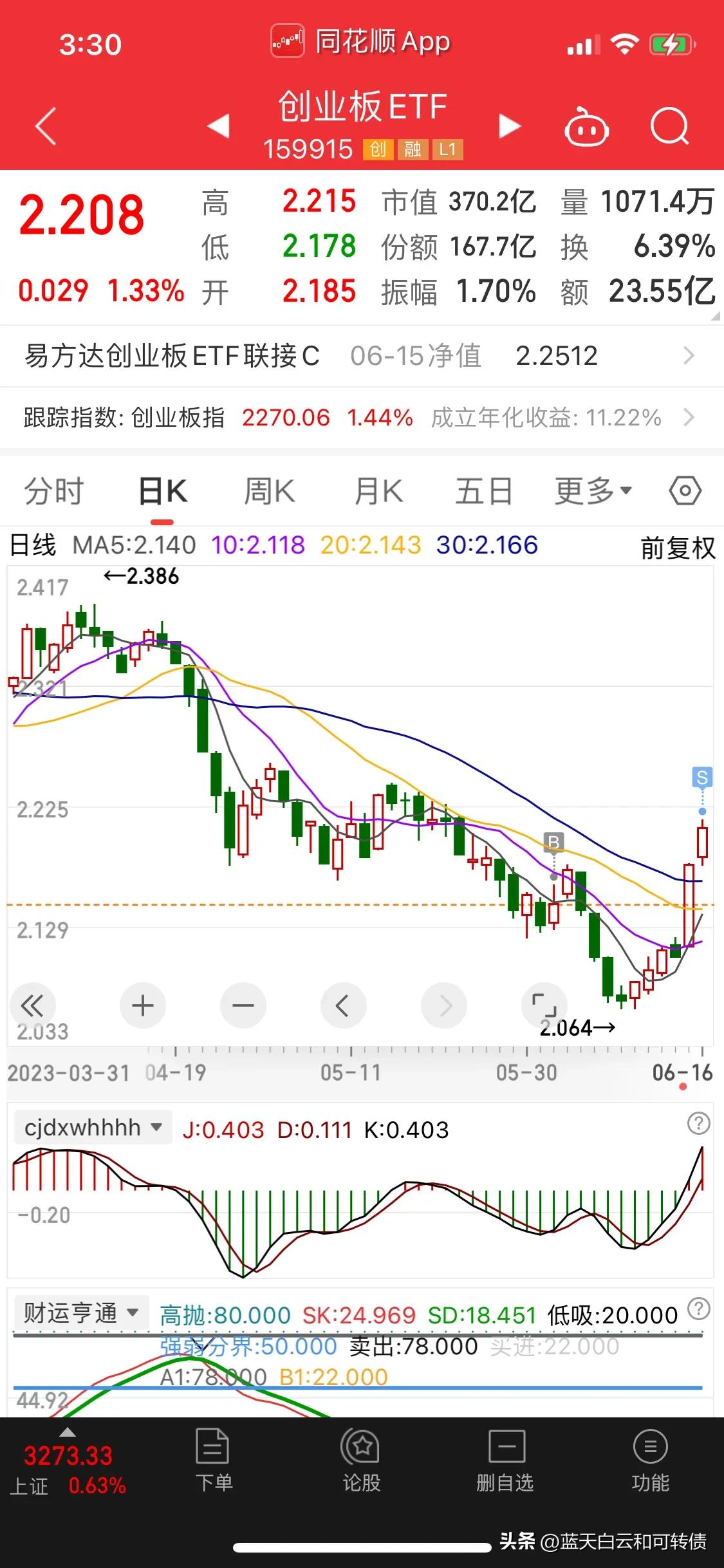
Task: Zoom in on the candlestick chart with plus icon
Action: (143, 1005)
